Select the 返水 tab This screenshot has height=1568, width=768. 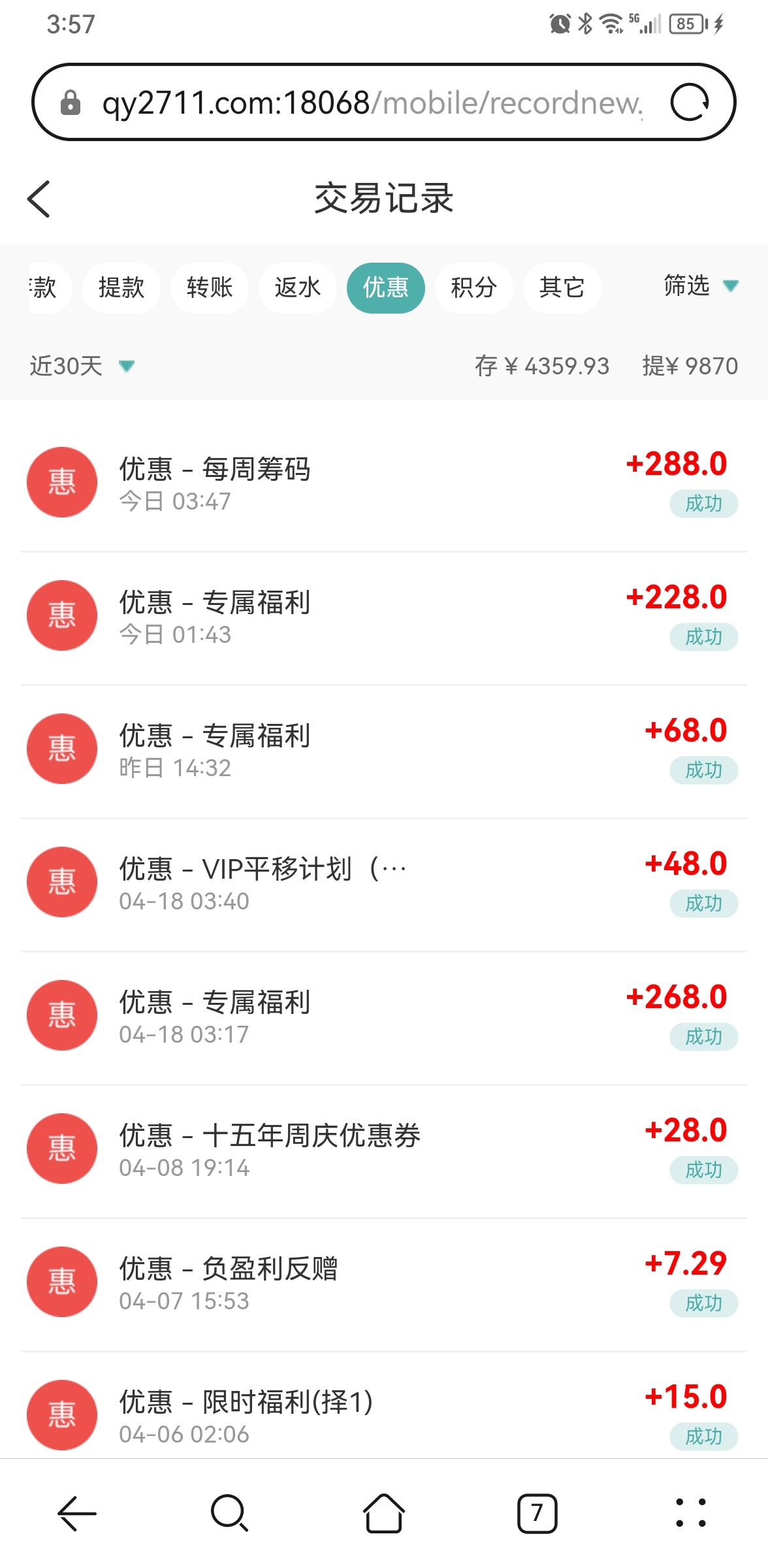click(x=298, y=287)
